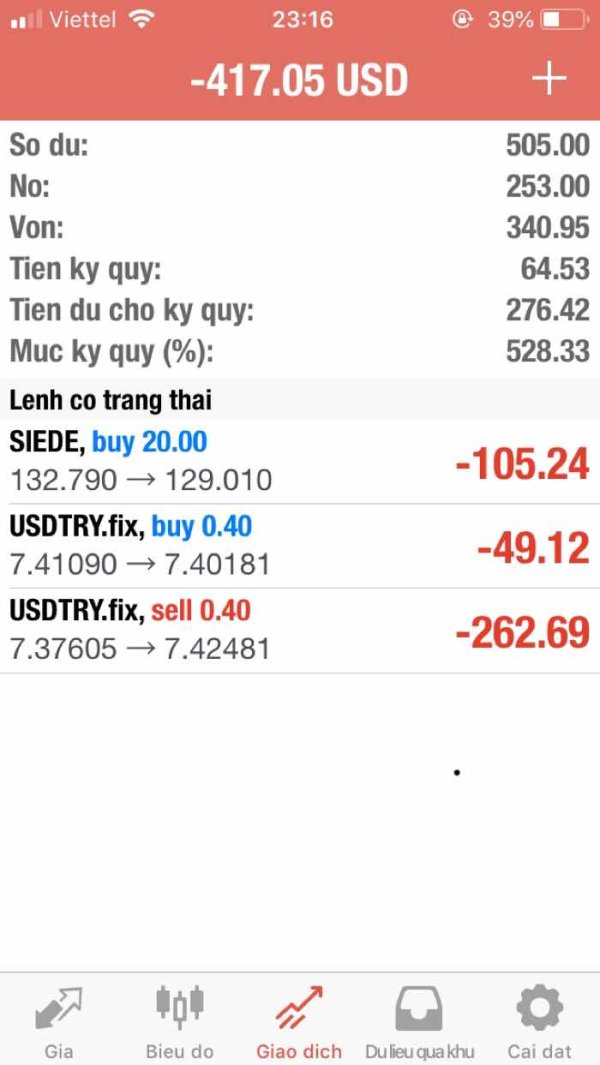The image size is (600, 1065).
Task: Open the USDTRY.fix buy 0.40 position
Action: (x=300, y=545)
